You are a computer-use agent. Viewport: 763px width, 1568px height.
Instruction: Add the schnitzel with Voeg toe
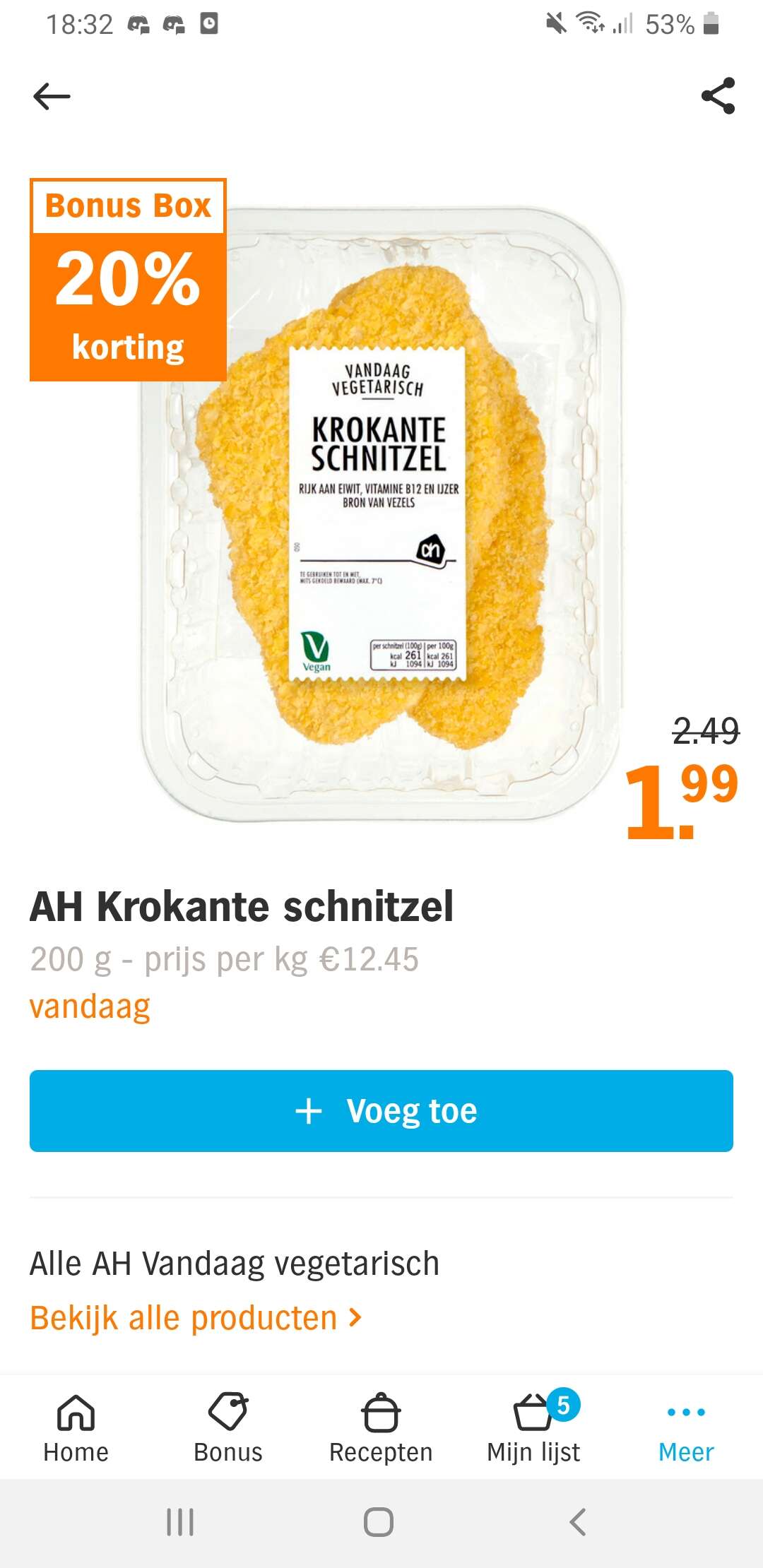pos(381,1111)
